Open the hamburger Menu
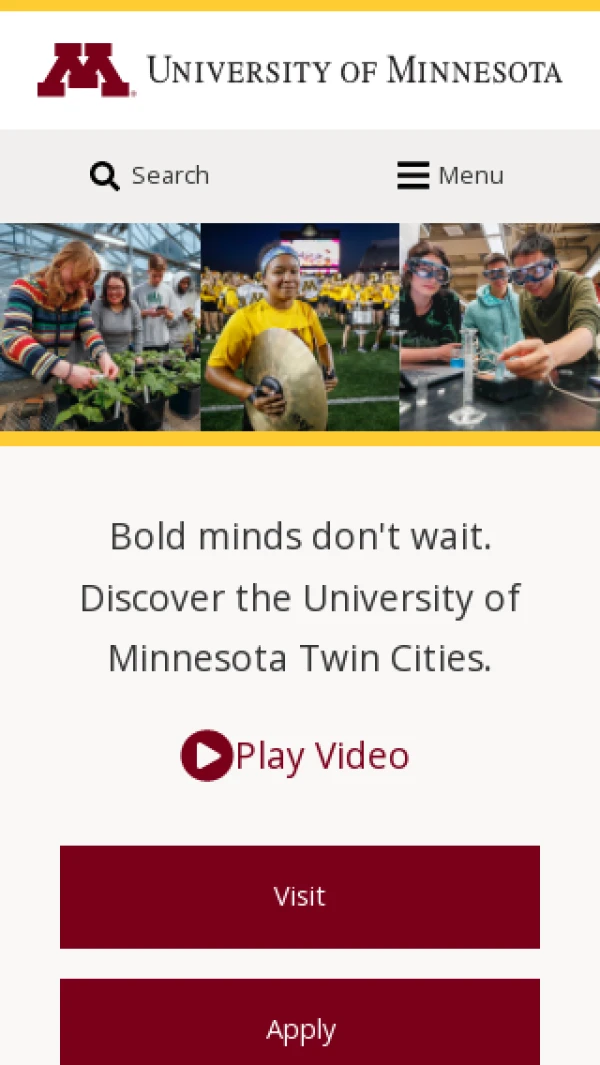Viewport: 600px width, 1065px height. [x=450, y=176]
